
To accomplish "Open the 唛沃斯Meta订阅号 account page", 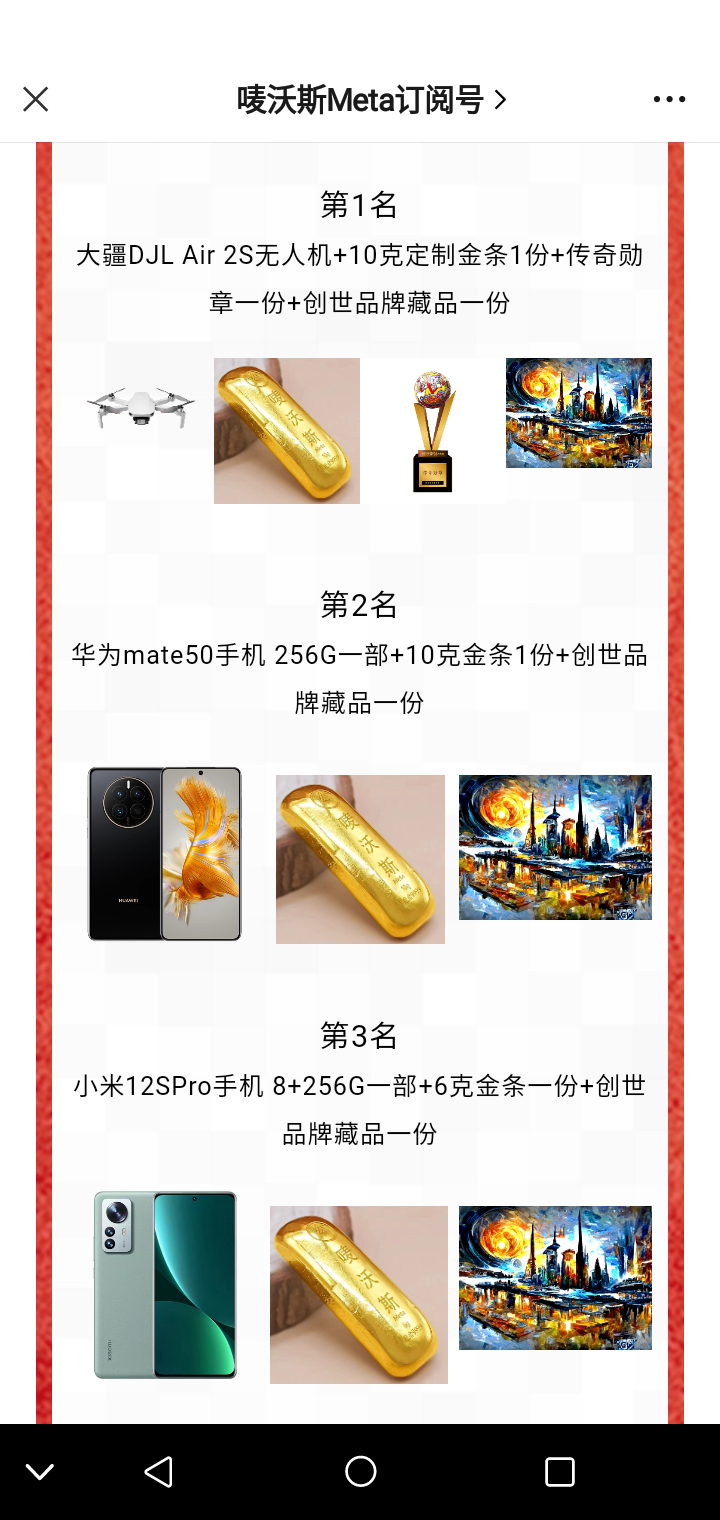I will click(x=372, y=99).
